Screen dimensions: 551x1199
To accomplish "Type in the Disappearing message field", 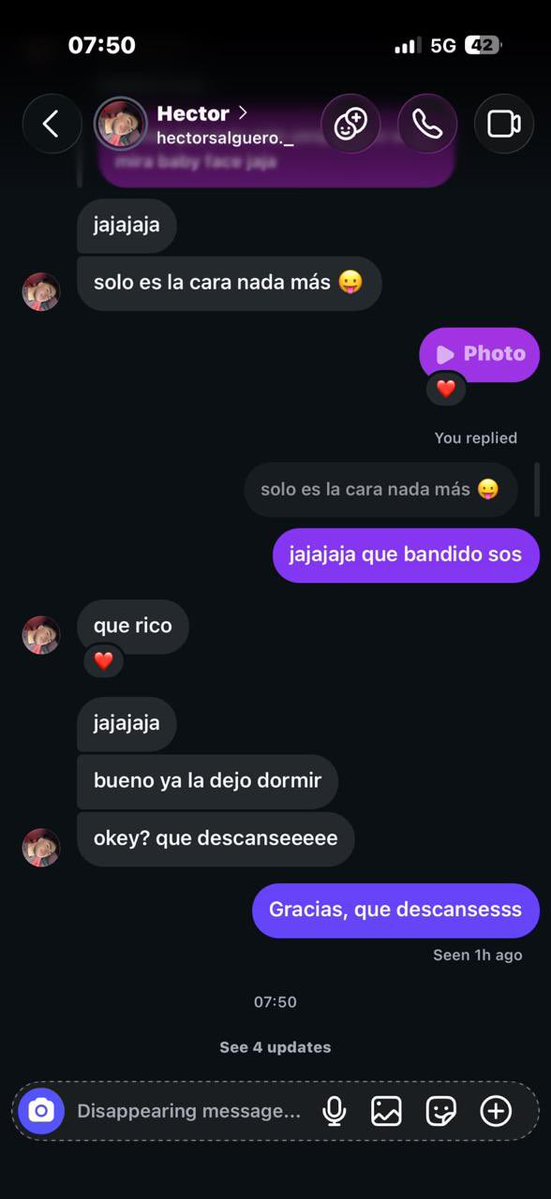I will [189, 1111].
